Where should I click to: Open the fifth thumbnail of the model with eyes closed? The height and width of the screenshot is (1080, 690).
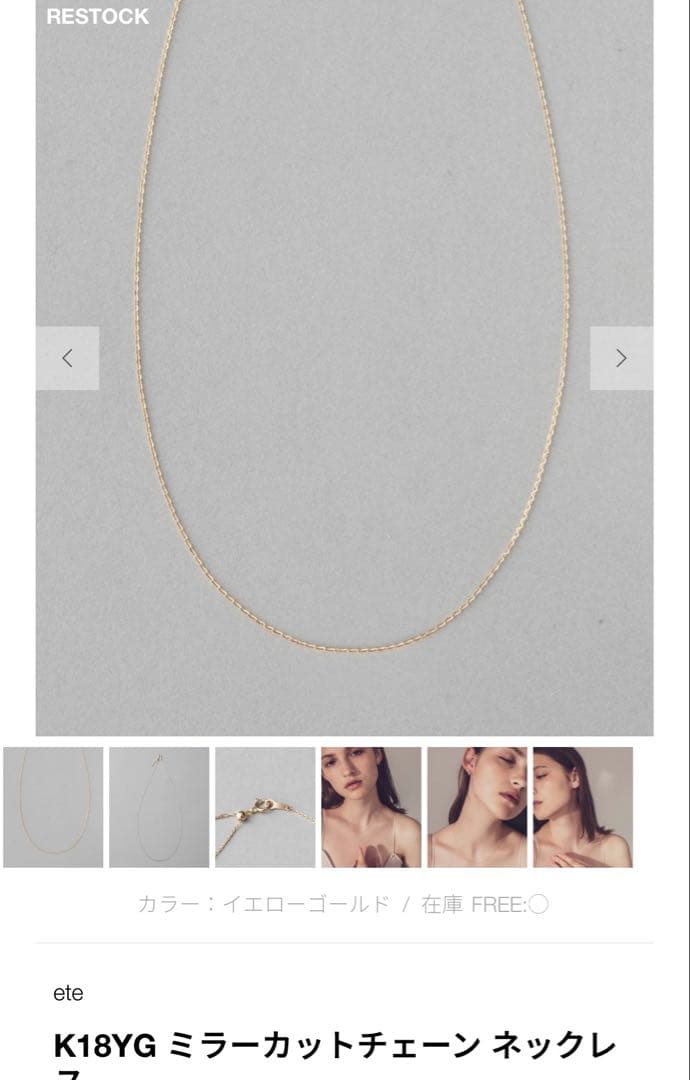[x=477, y=807]
